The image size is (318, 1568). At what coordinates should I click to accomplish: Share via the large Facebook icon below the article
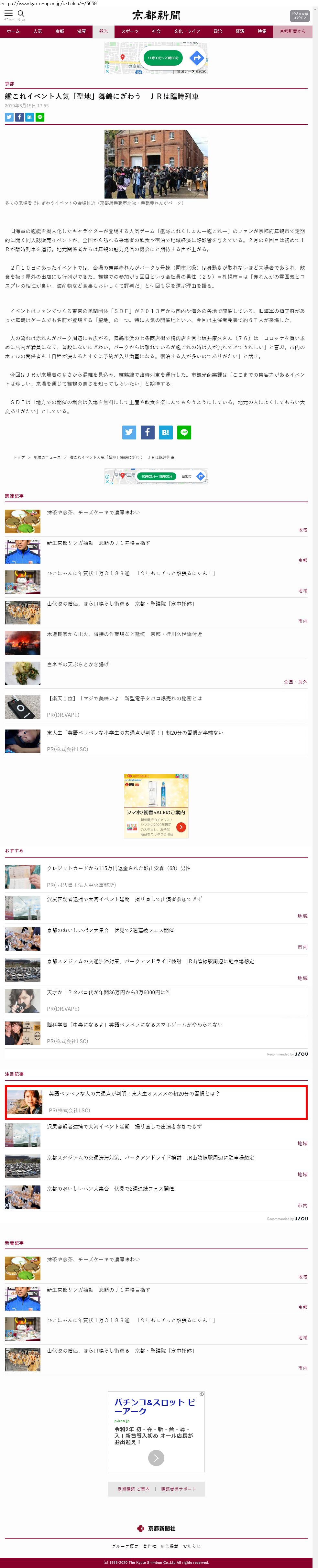click(x=148, y=432)
